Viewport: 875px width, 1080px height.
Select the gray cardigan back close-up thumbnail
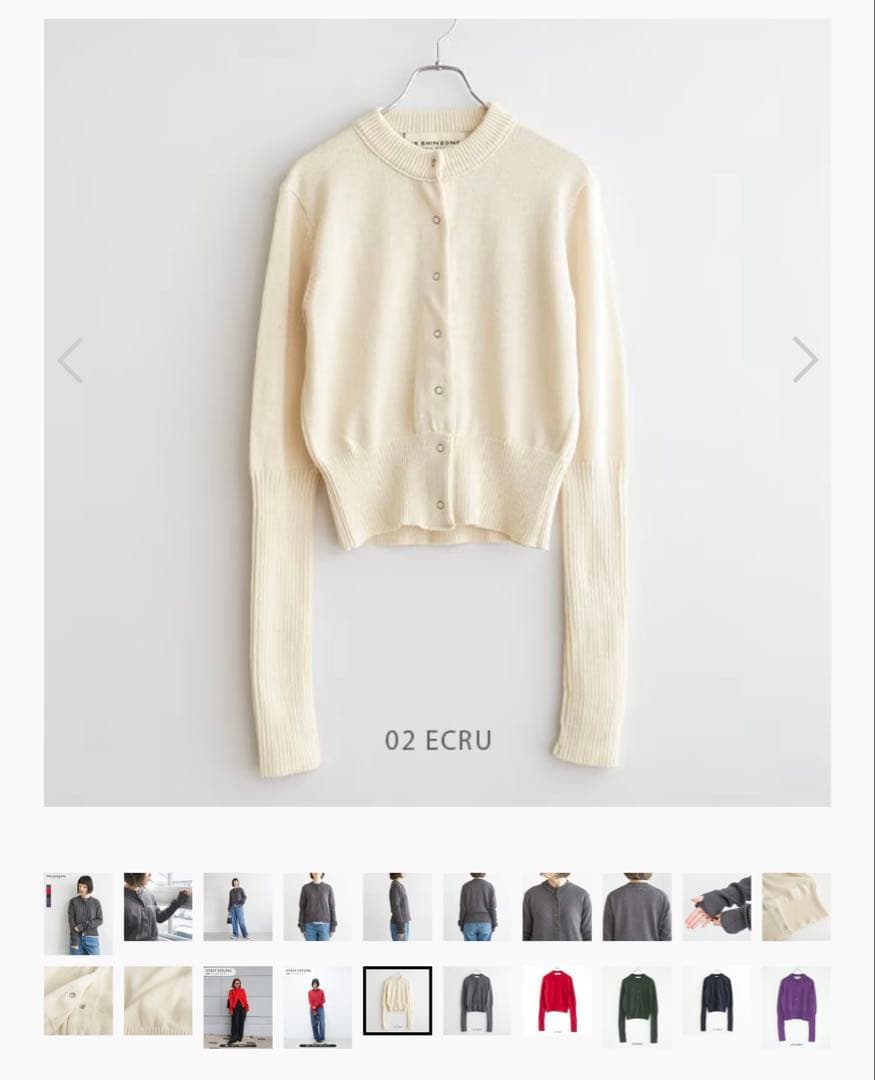pos(637,907)
